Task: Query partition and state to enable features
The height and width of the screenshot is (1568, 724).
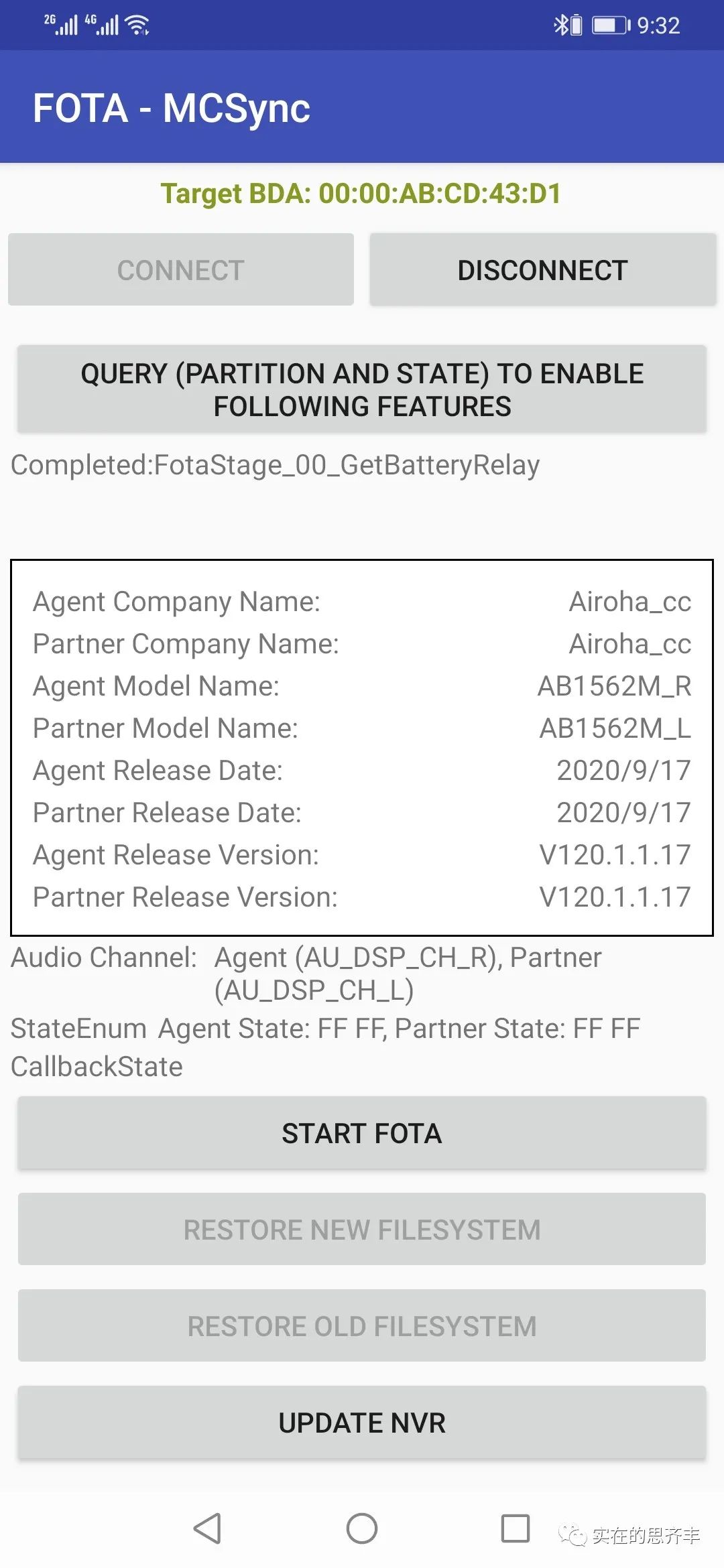Action: pyautogui.click(x=362, y=389)
